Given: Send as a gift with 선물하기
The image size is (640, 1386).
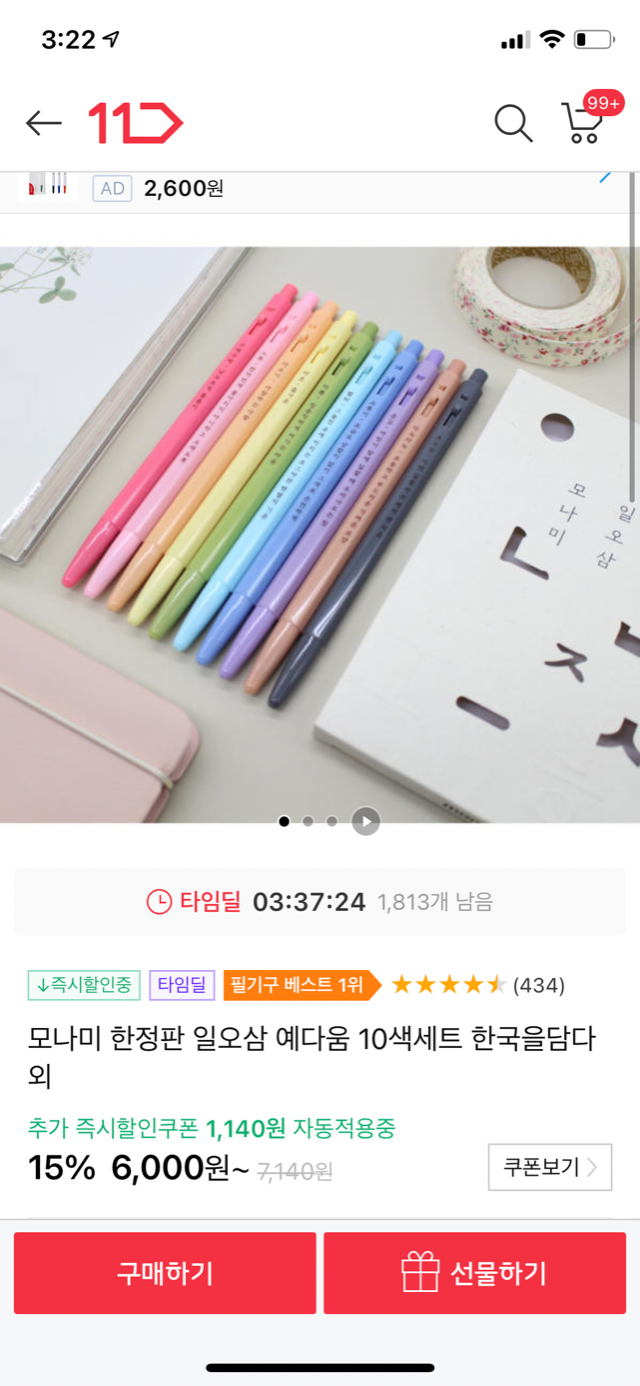Looking at the screenshot, I should pyautogui.click(x=475, y=1273).
